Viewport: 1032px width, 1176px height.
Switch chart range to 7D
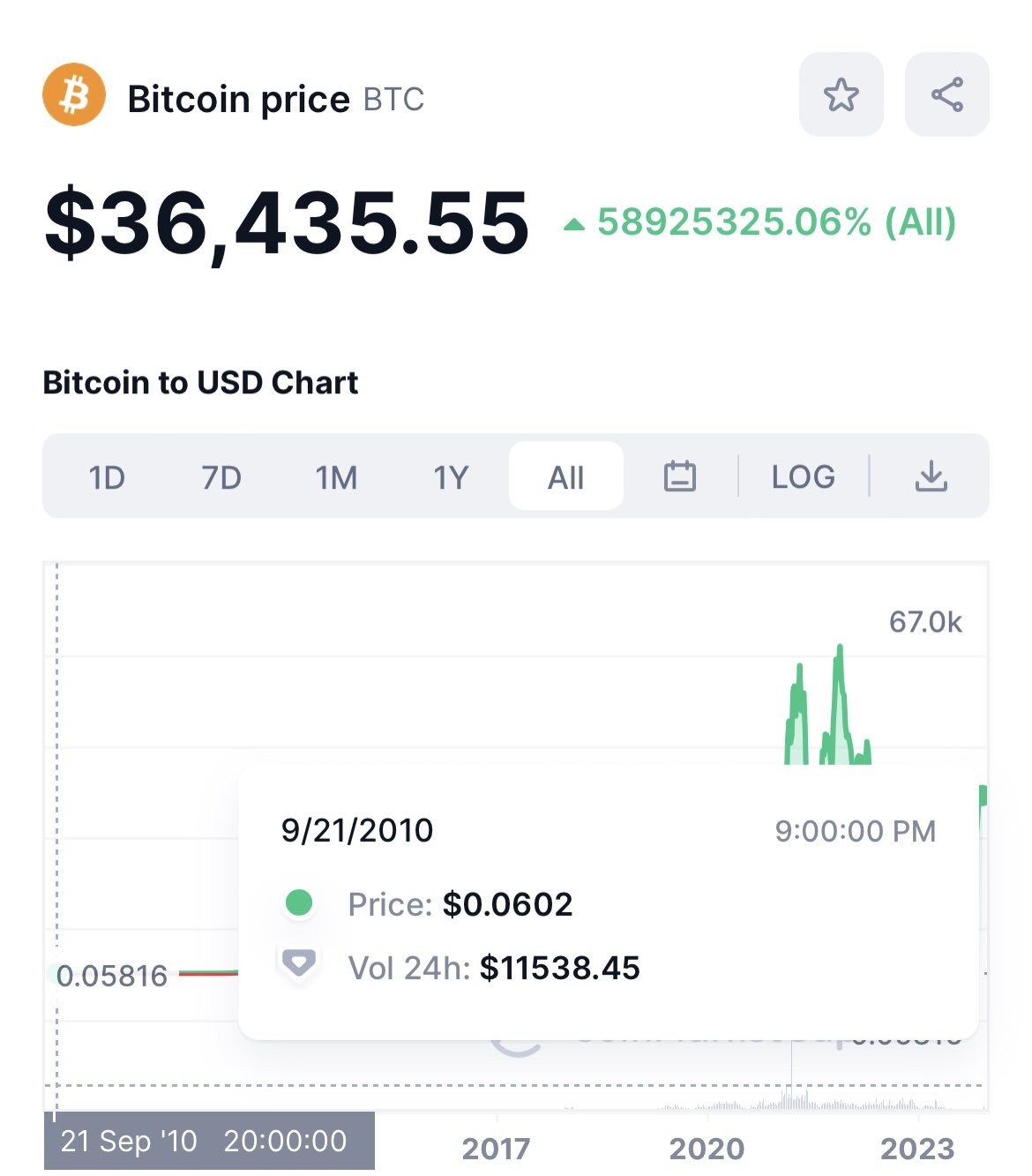pos(221,477)
